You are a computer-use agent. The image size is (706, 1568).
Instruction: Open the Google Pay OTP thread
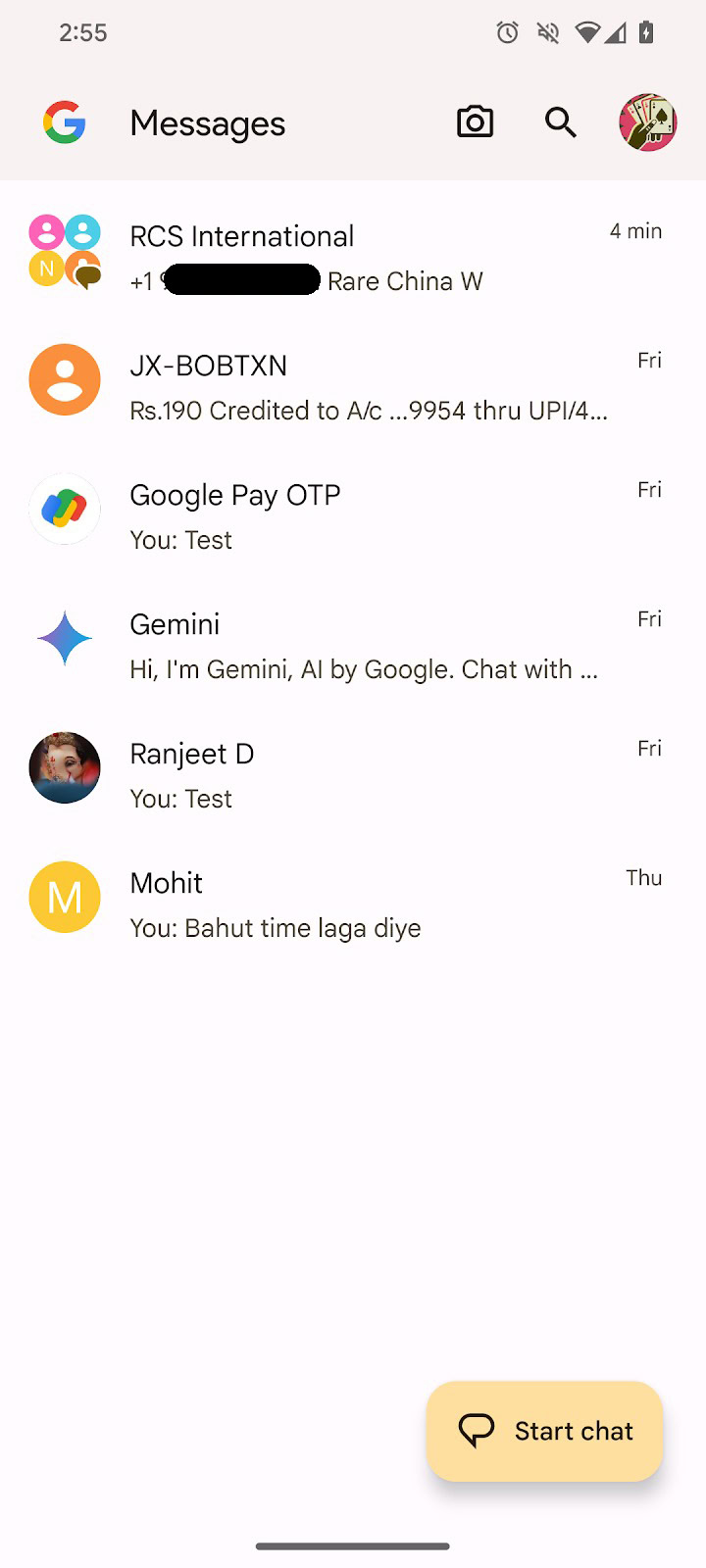click(353, 515)
